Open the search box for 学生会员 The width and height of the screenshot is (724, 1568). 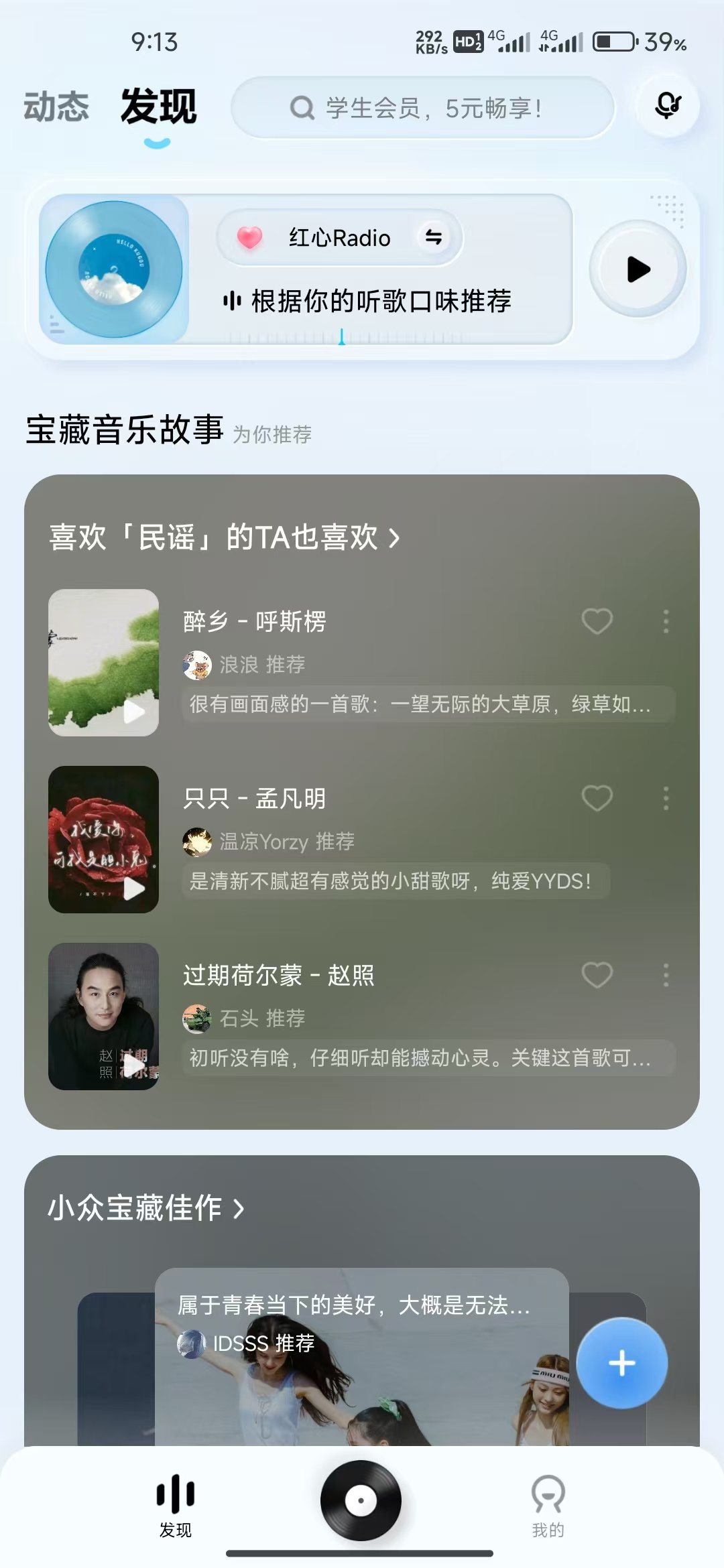point(422,108)
